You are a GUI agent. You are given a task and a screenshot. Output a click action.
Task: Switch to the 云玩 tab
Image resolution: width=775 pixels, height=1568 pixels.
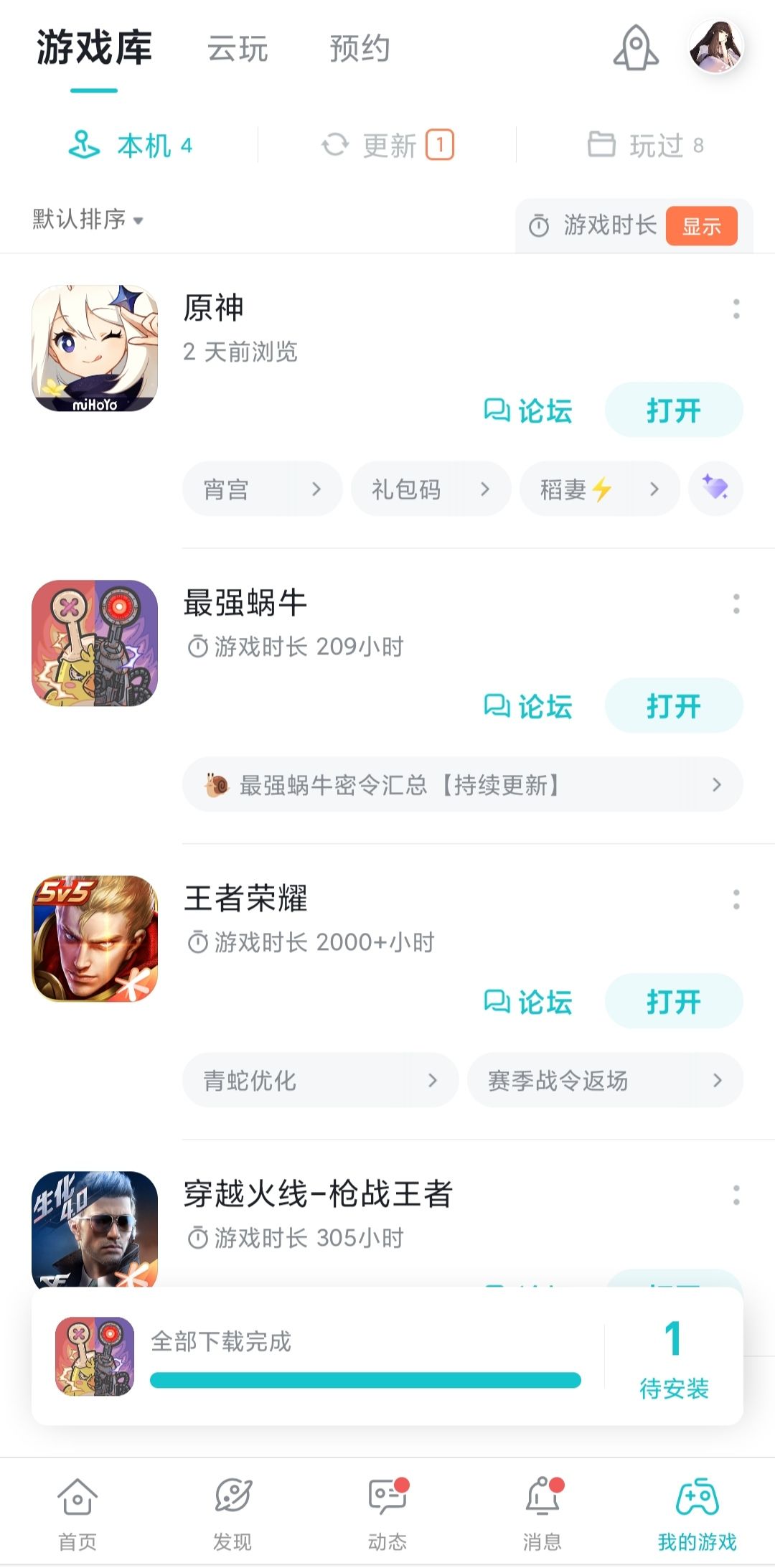pos(238,49)
